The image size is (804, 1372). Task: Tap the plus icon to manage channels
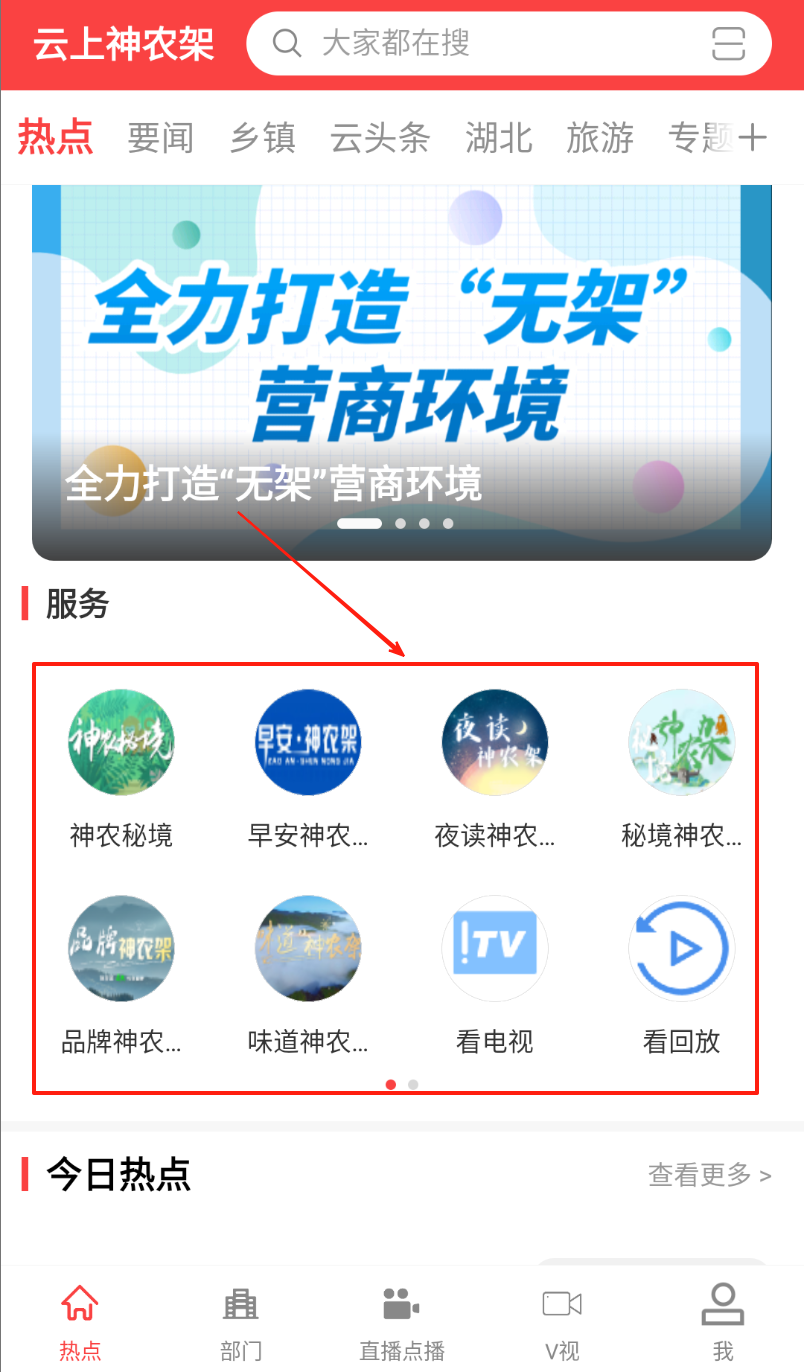[751, 138]
